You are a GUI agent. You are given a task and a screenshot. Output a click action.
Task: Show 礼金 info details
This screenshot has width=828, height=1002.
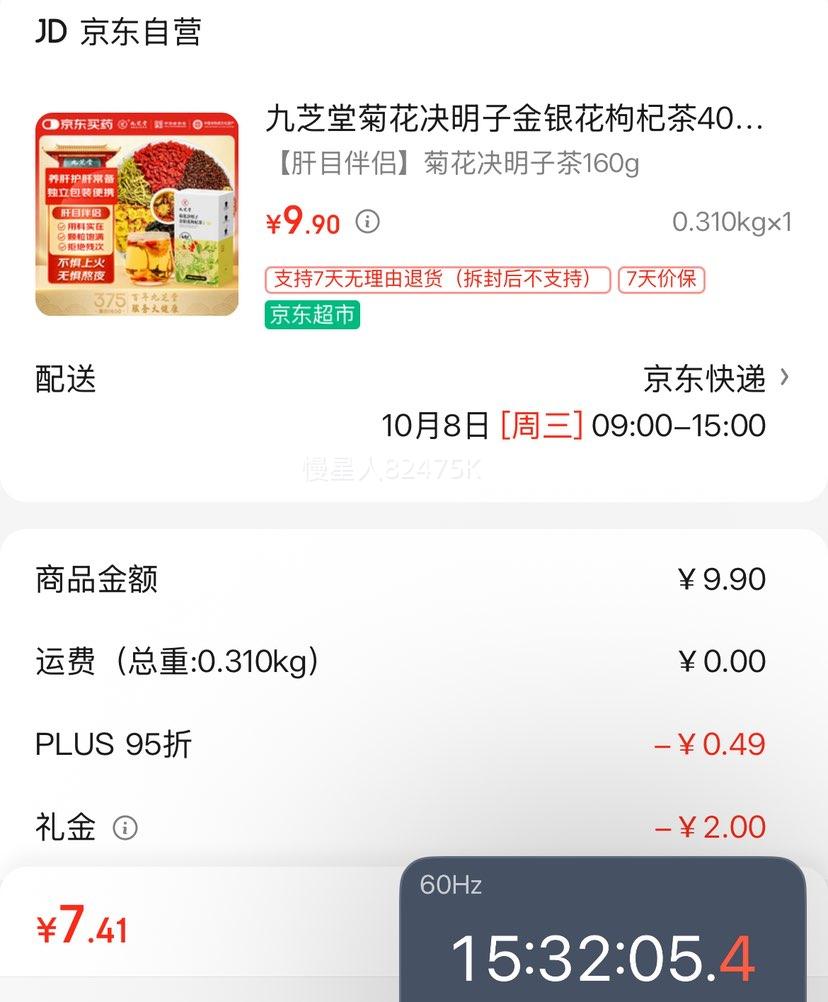coord(125,828)
